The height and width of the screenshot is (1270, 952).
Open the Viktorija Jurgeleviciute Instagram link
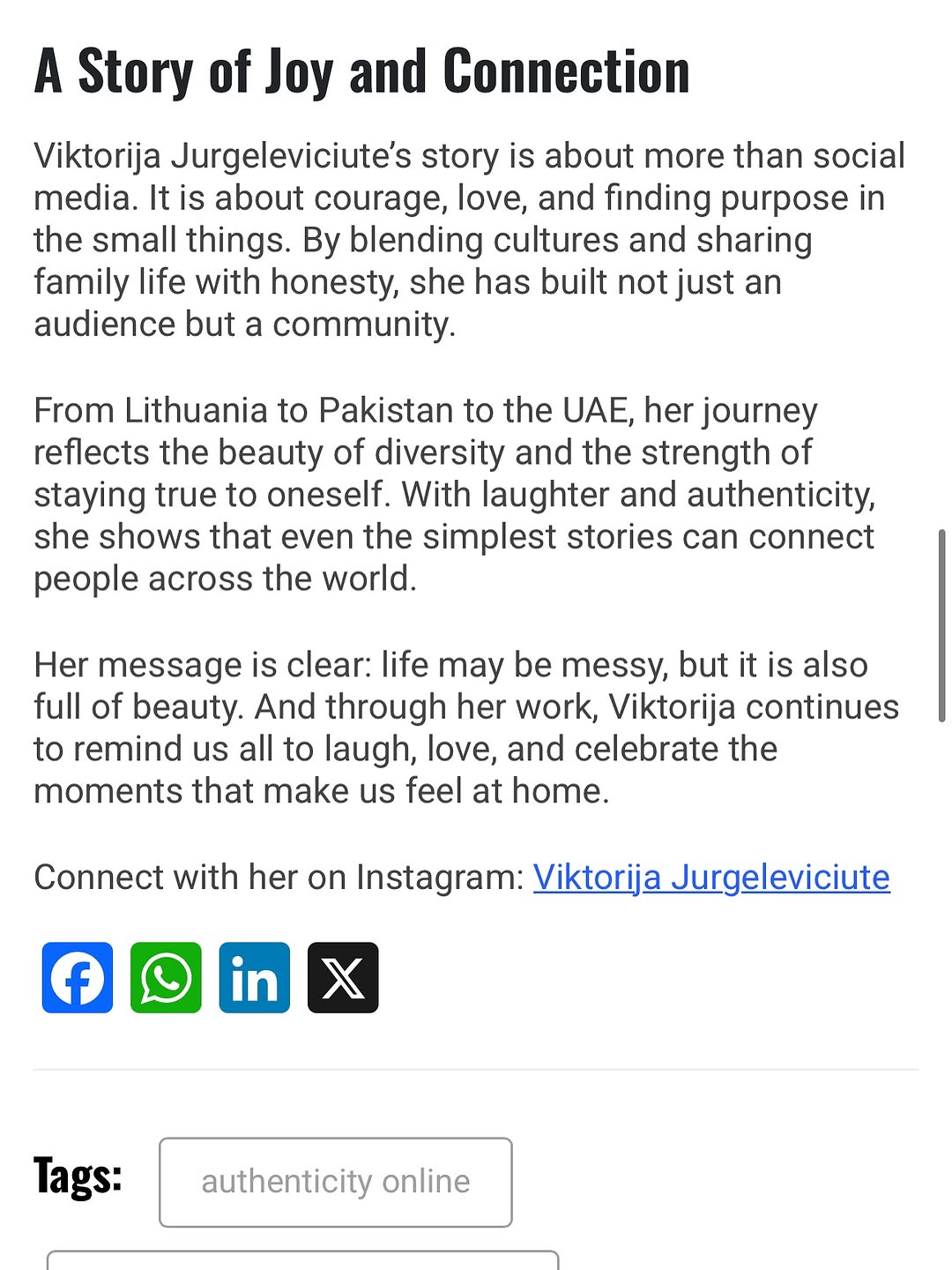(x=710, y=878)
